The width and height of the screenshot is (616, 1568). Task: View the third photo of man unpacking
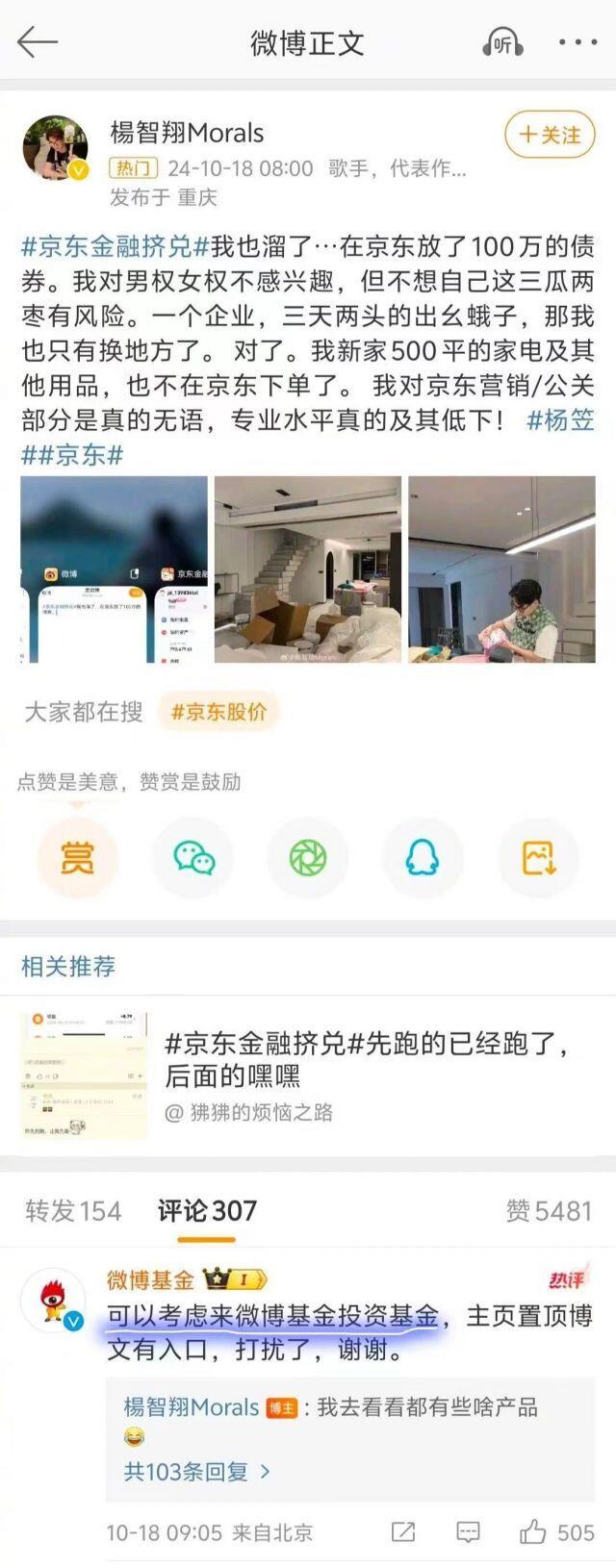501,569
